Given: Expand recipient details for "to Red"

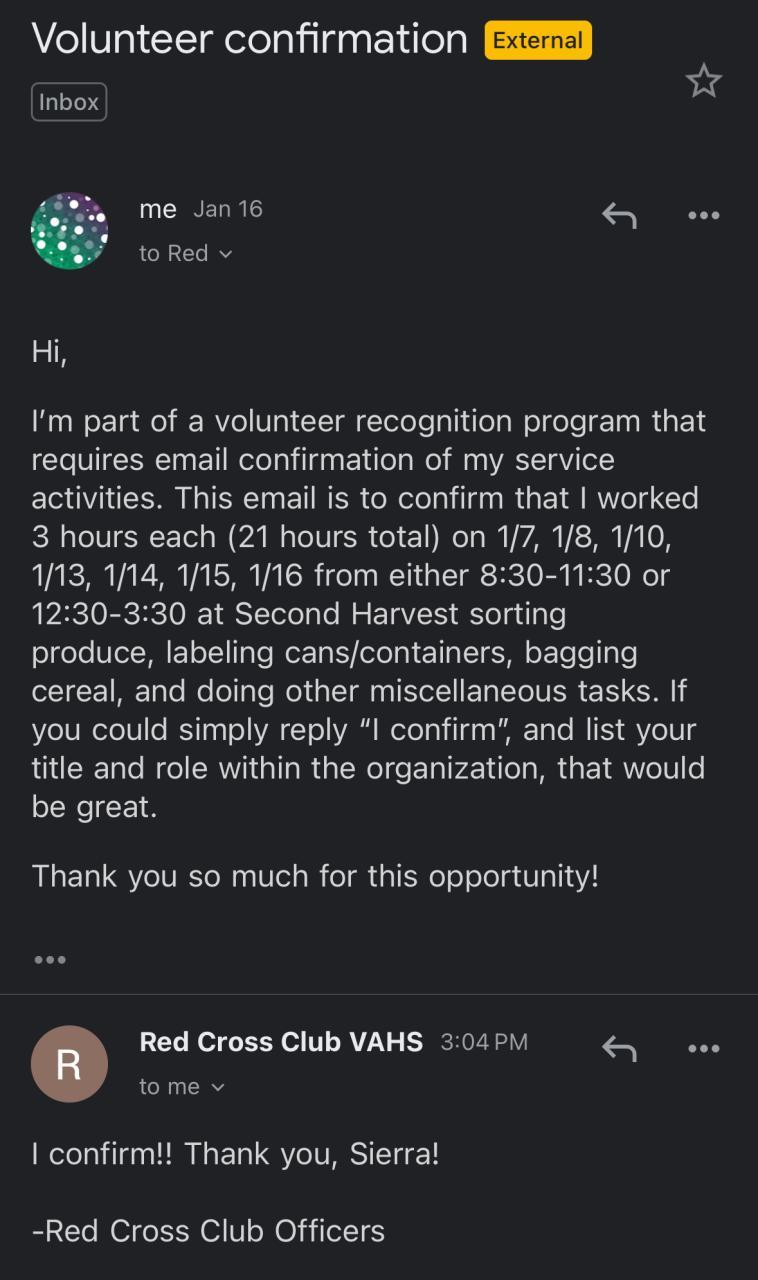Looking at the screenshot, I should [186, 254].
